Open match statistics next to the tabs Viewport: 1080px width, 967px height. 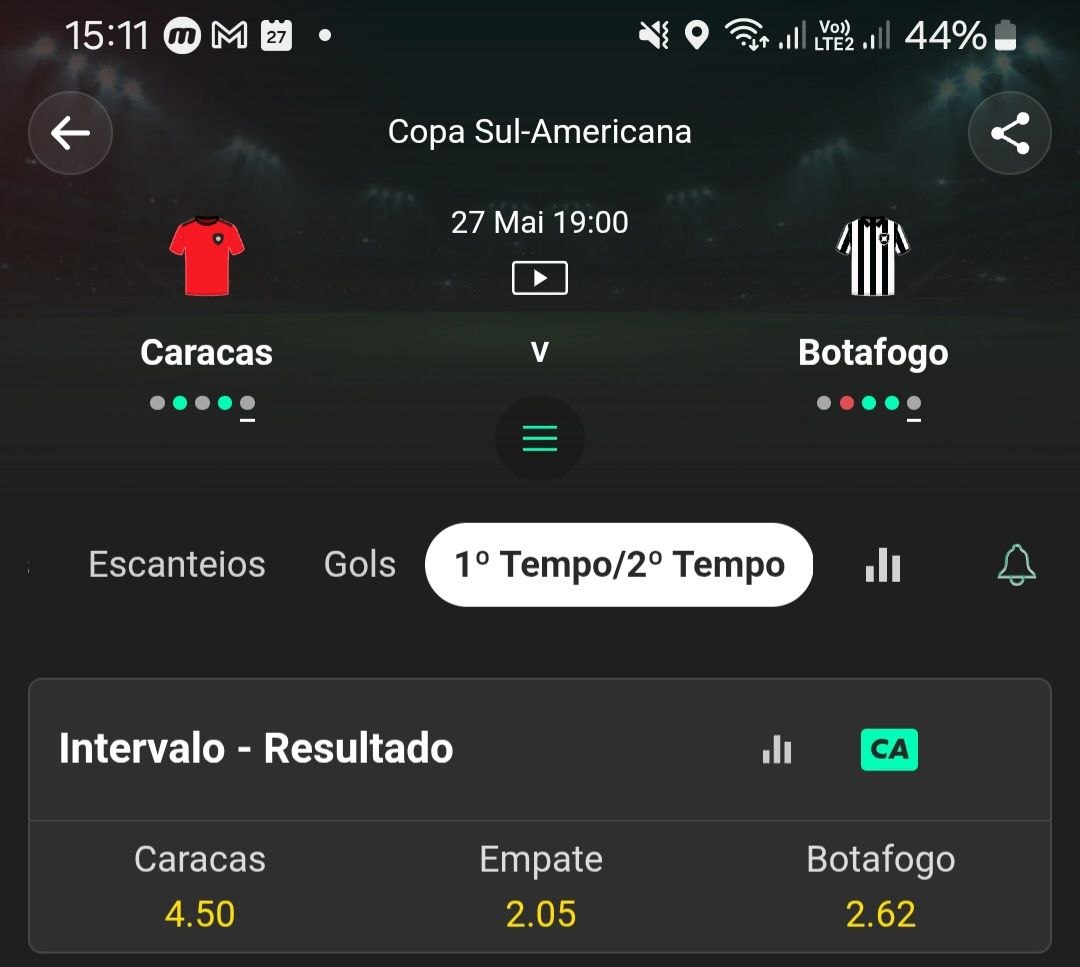click(883, 565)
